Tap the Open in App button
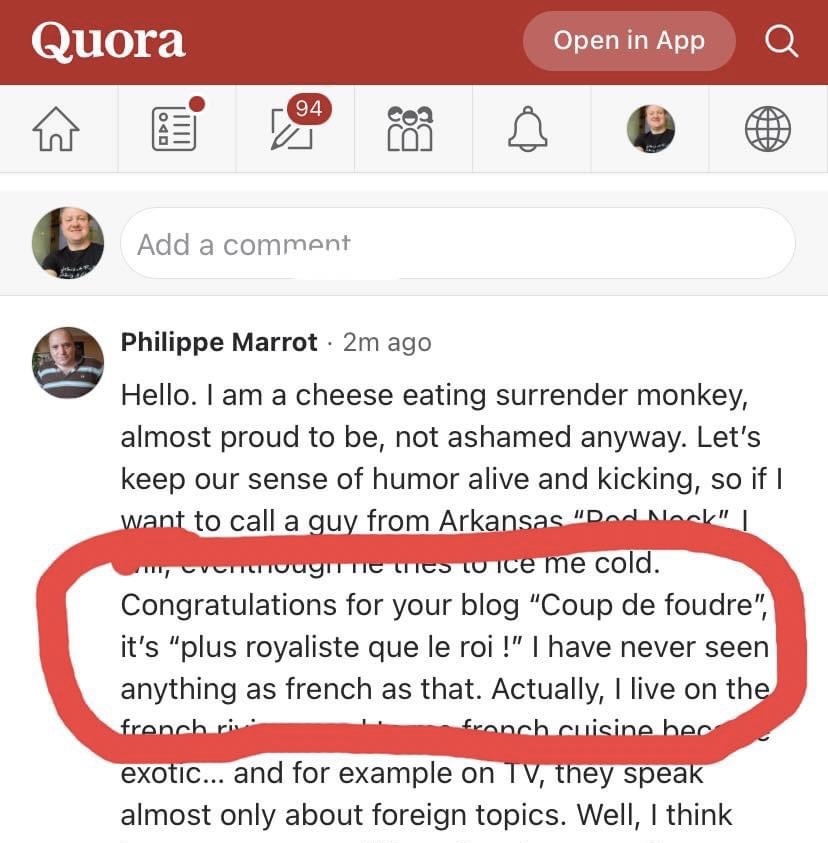Viewport: 828px width, 843px height. pyautogui.click(x=629, y=41)
